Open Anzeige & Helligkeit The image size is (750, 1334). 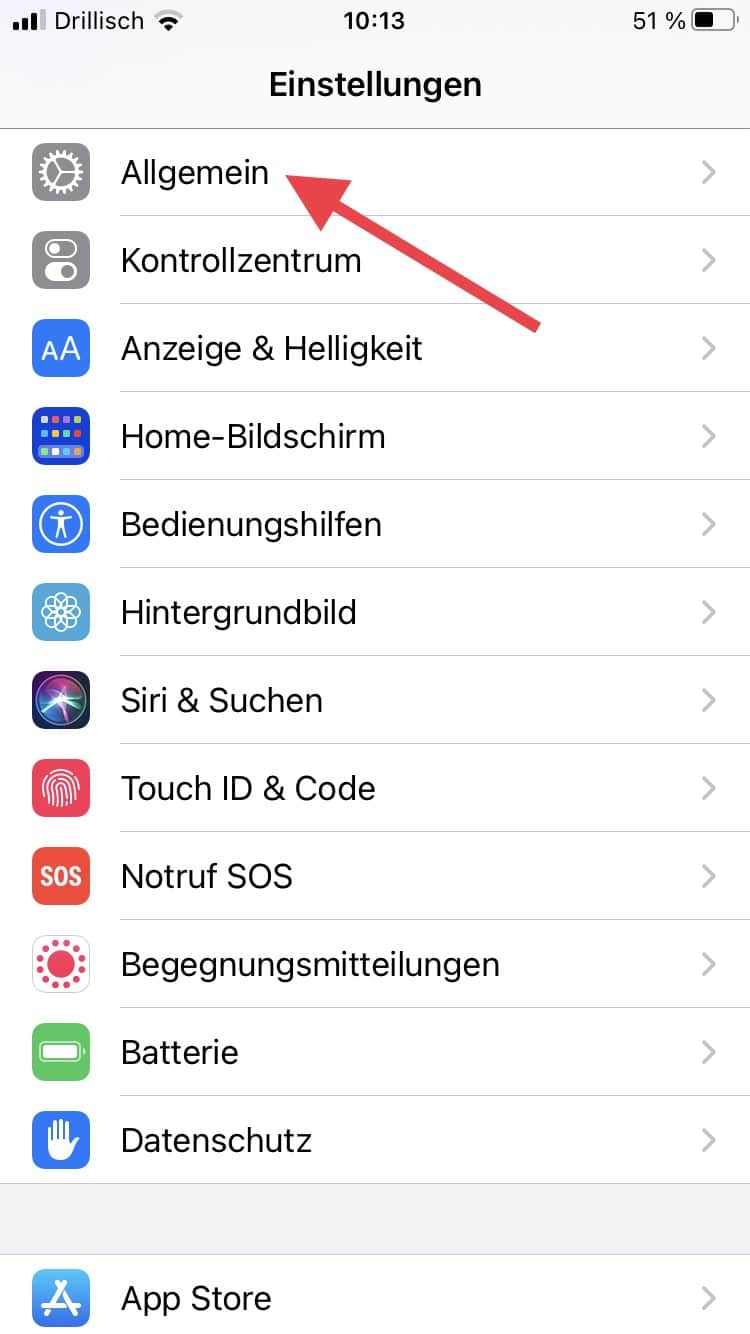(x=271, y=349)
